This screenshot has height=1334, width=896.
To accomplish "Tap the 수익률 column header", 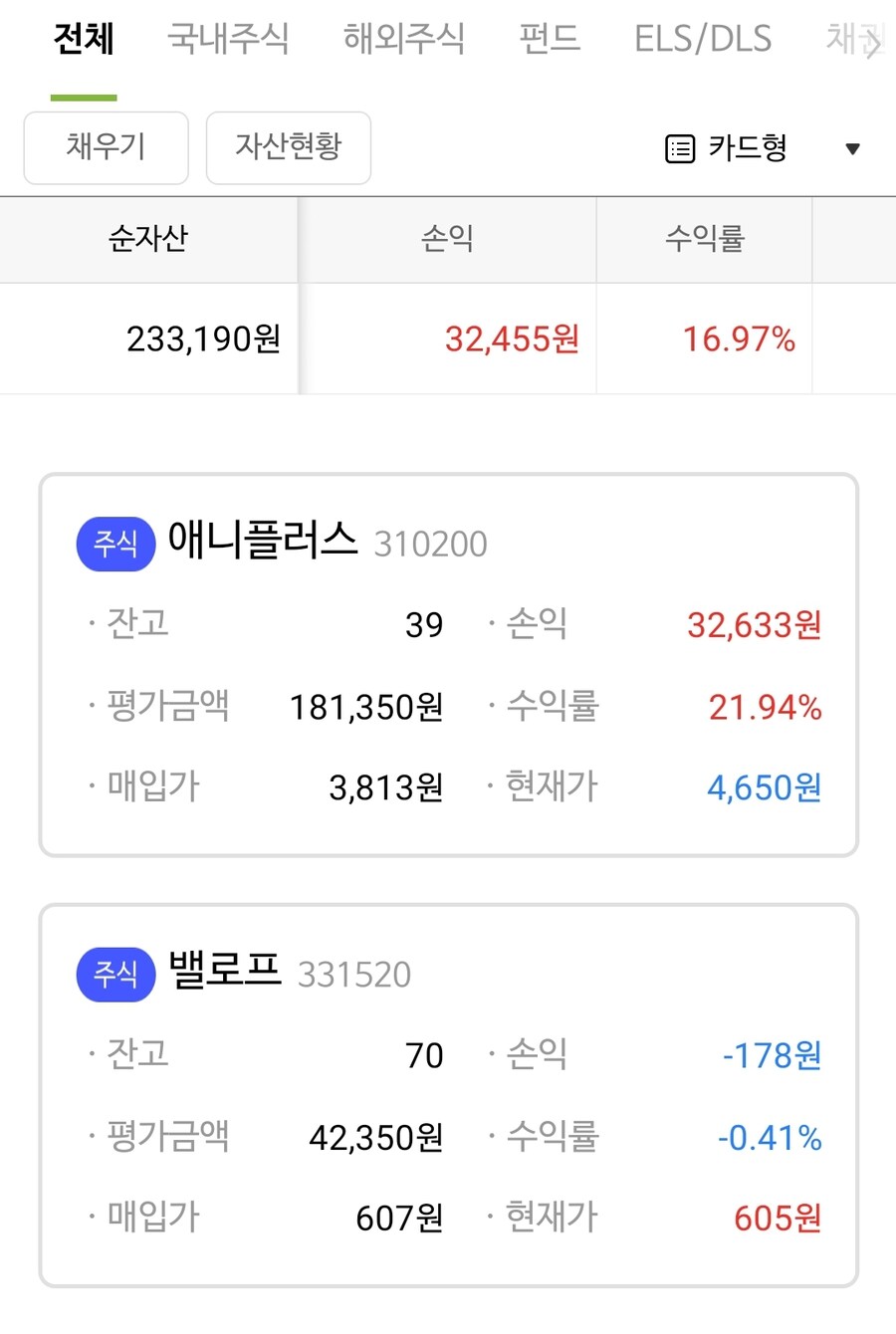I will tap(703, 239).
